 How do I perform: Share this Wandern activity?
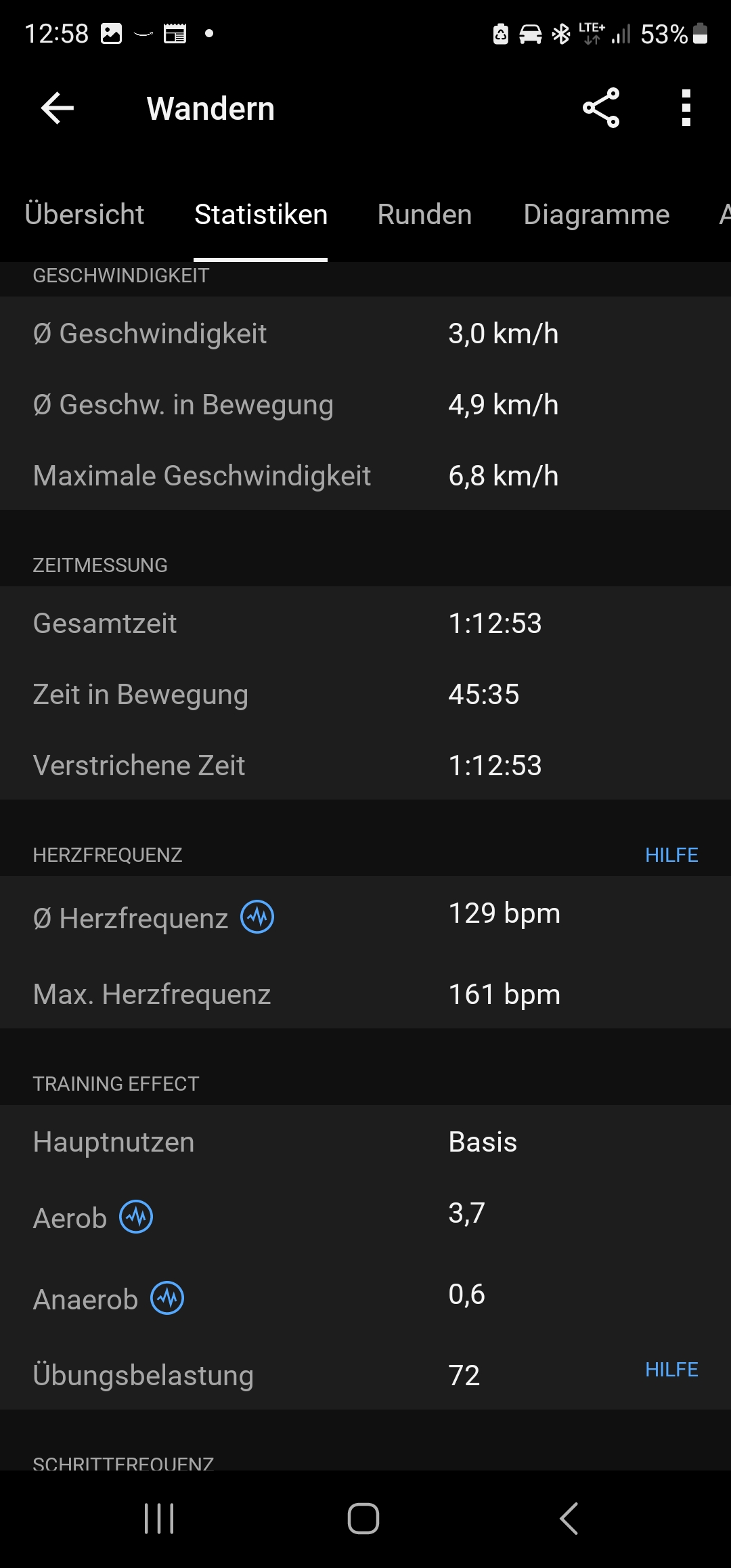pyautogui.click(x=601, y=108)
